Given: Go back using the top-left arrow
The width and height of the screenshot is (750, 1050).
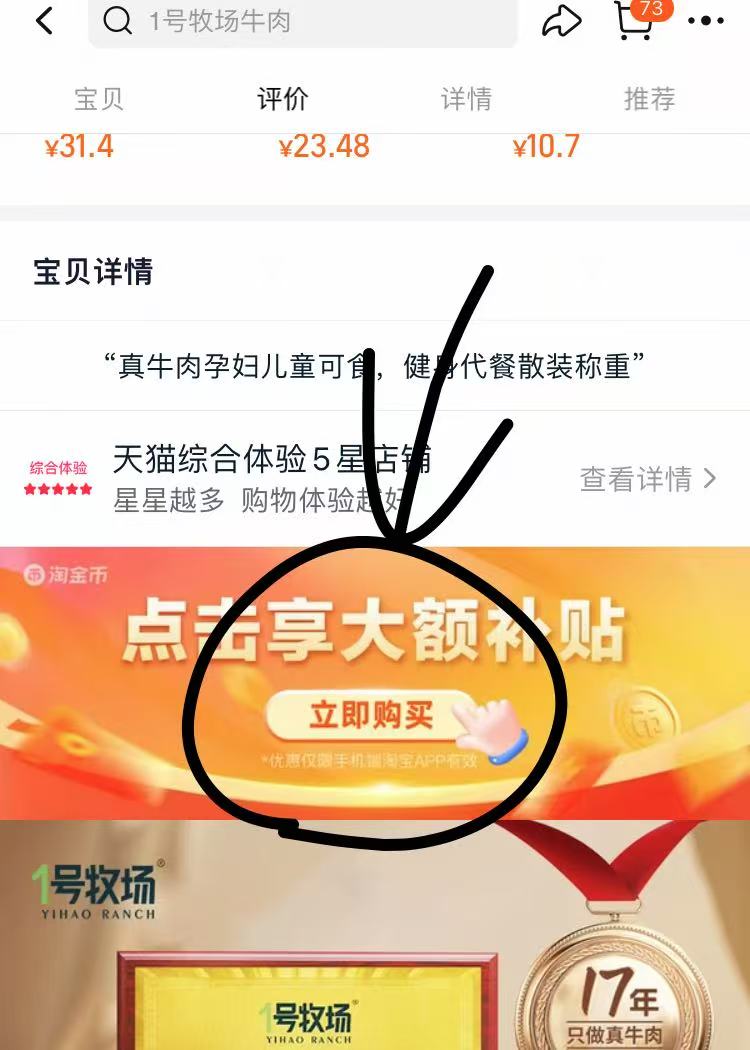Looking at the screenshot, I should [44, 21].
